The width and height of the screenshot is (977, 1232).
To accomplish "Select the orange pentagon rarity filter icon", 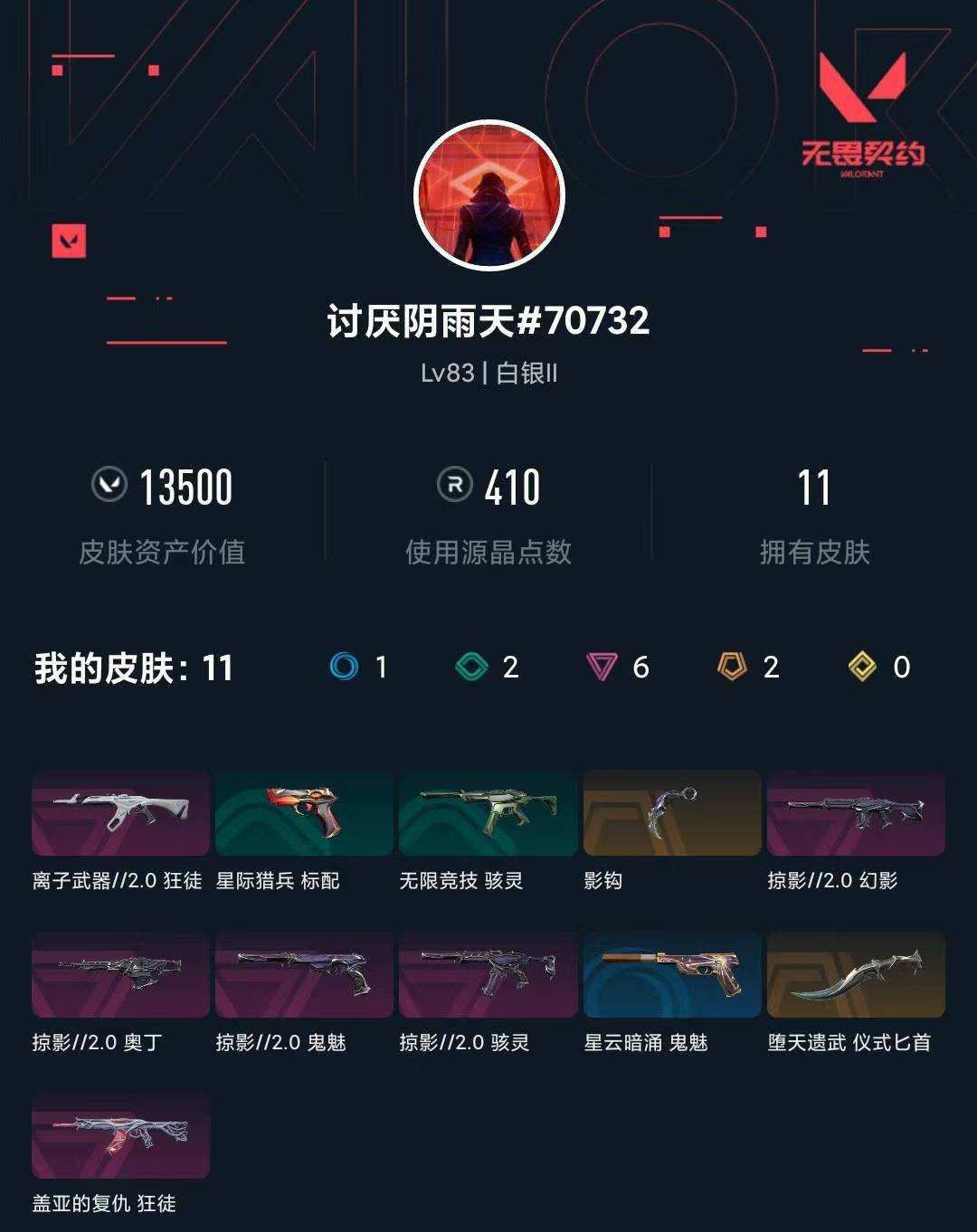I will pos(732,668).
